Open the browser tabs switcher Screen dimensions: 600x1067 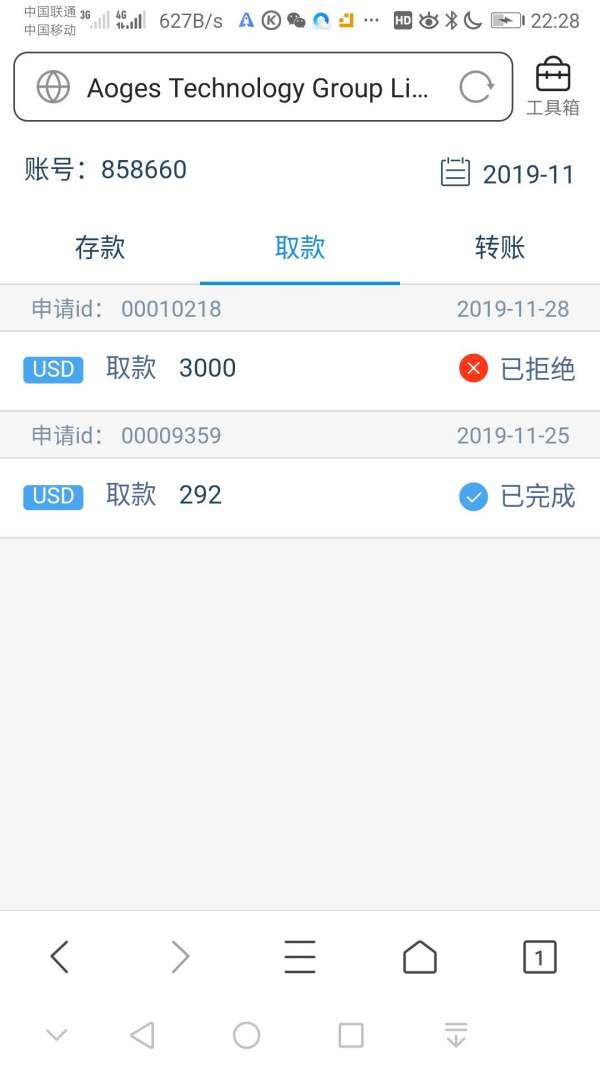[539, 957]
